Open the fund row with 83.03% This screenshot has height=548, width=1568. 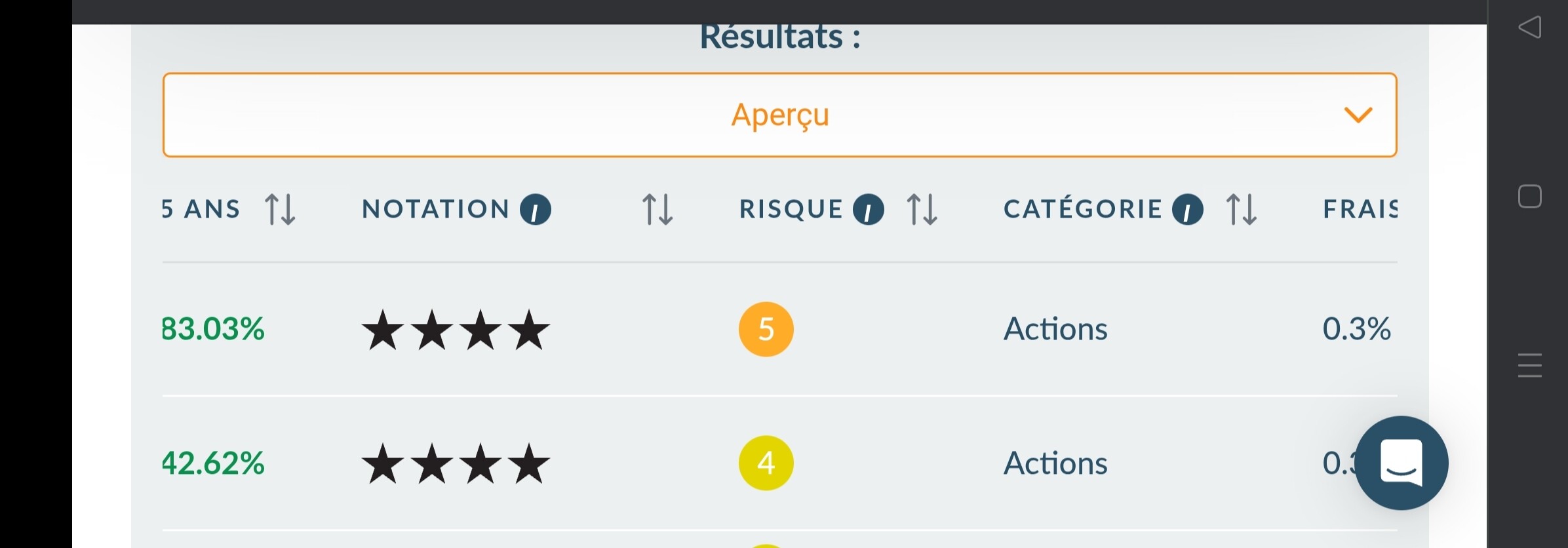click(213, 329)
